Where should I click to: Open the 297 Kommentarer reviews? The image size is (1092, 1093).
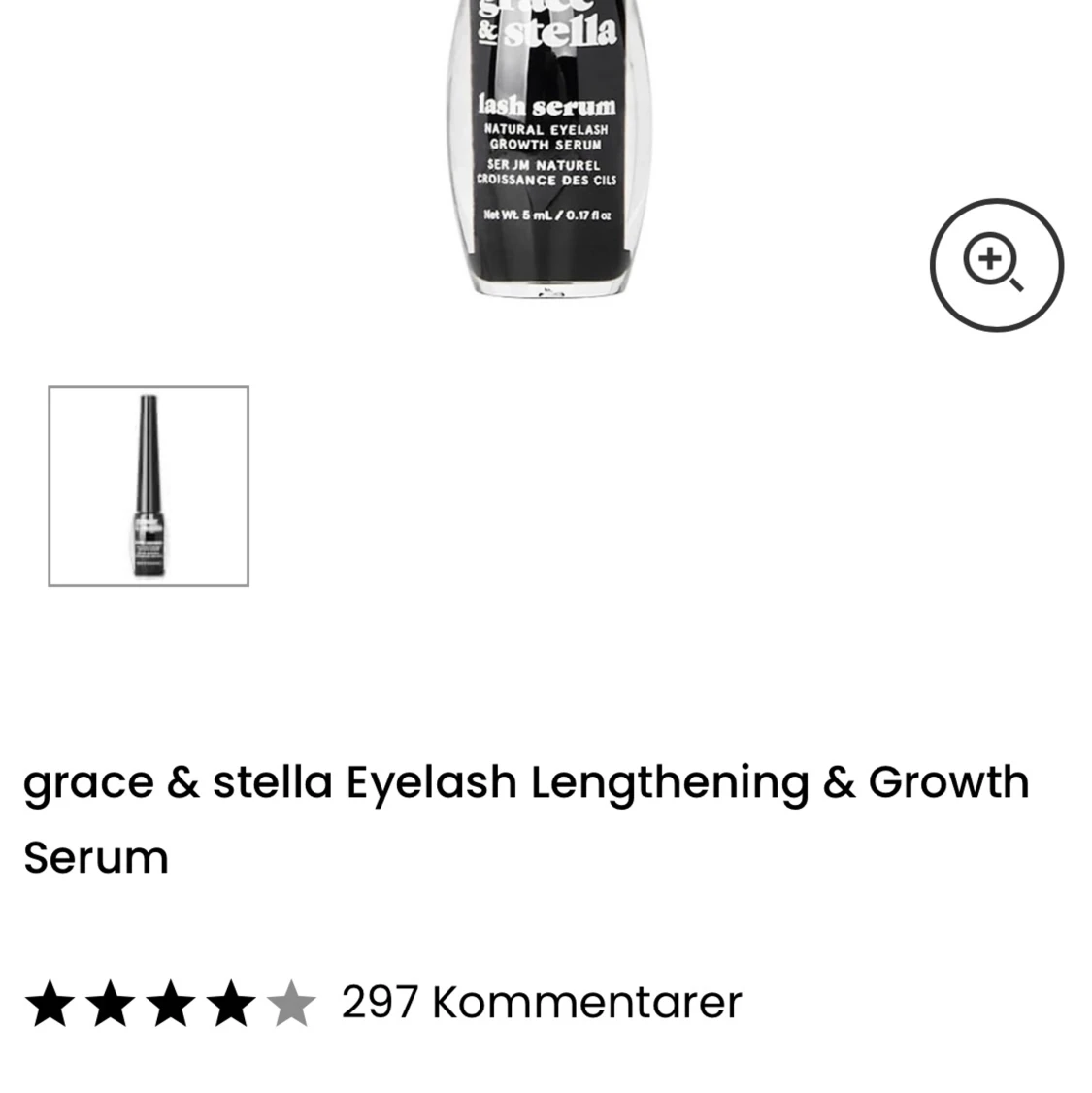[541, 1002]
